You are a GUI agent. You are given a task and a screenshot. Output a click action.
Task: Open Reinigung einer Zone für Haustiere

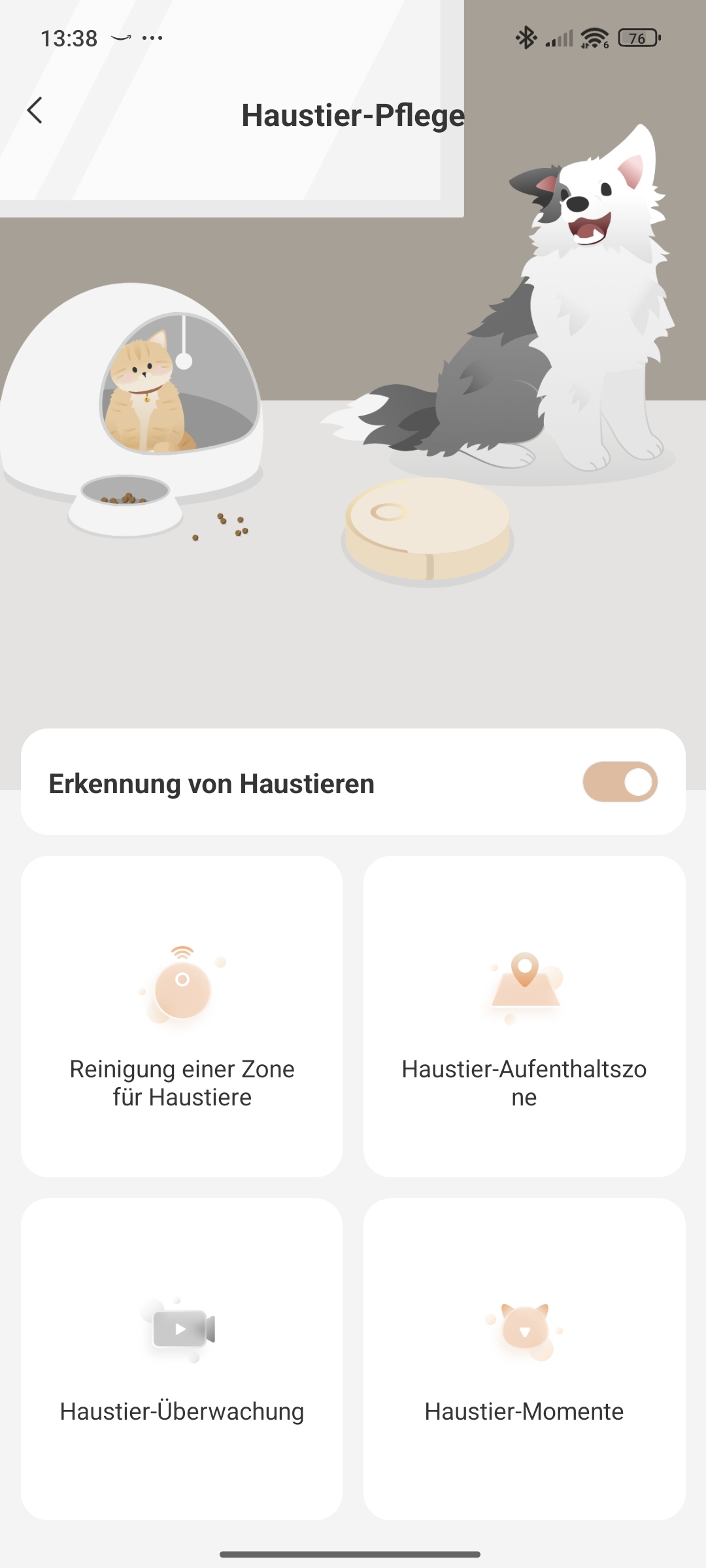tap(182, 1017)
